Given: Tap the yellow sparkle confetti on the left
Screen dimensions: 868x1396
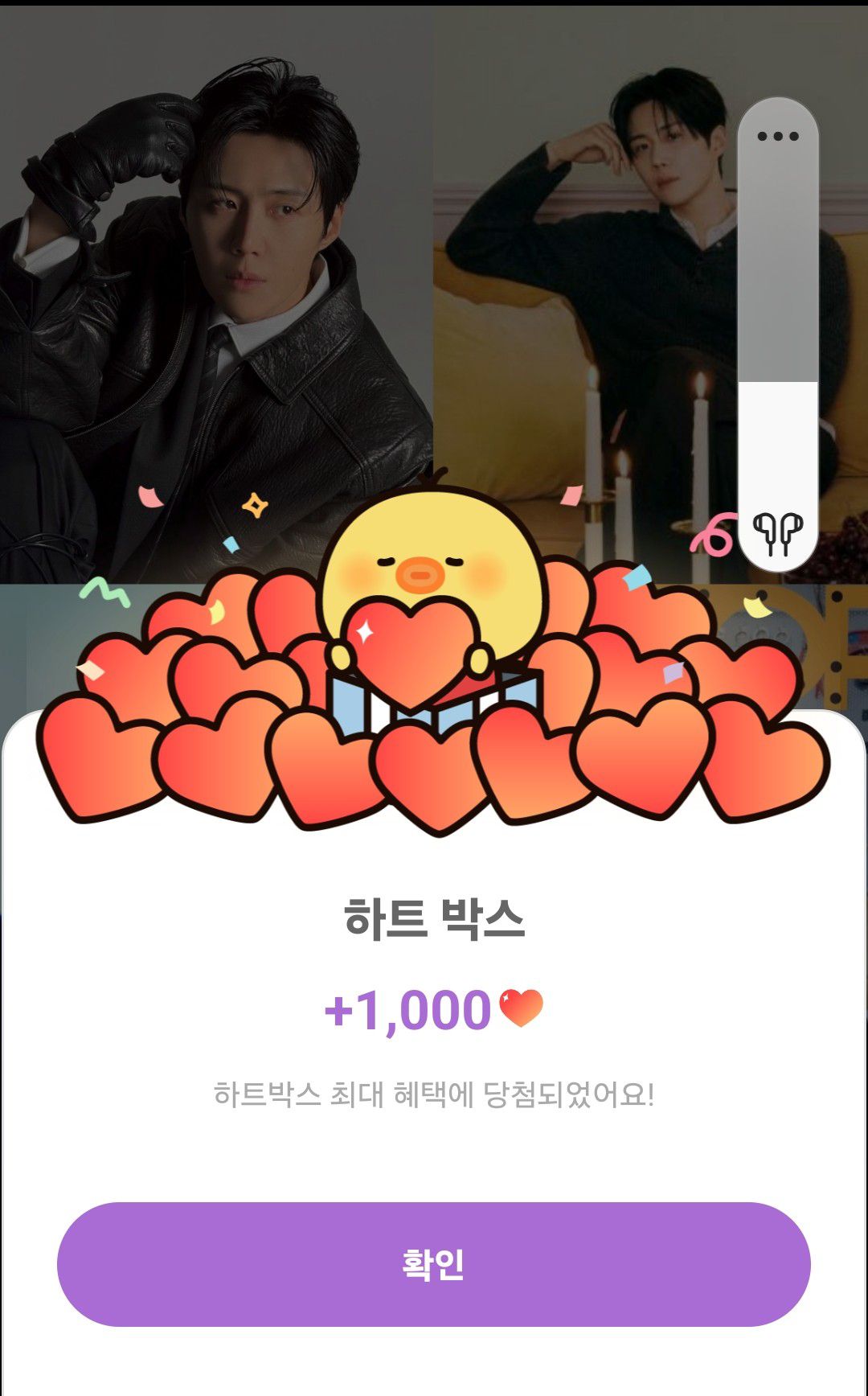Looking at the screenshot, I should click(x=255, y=507).
